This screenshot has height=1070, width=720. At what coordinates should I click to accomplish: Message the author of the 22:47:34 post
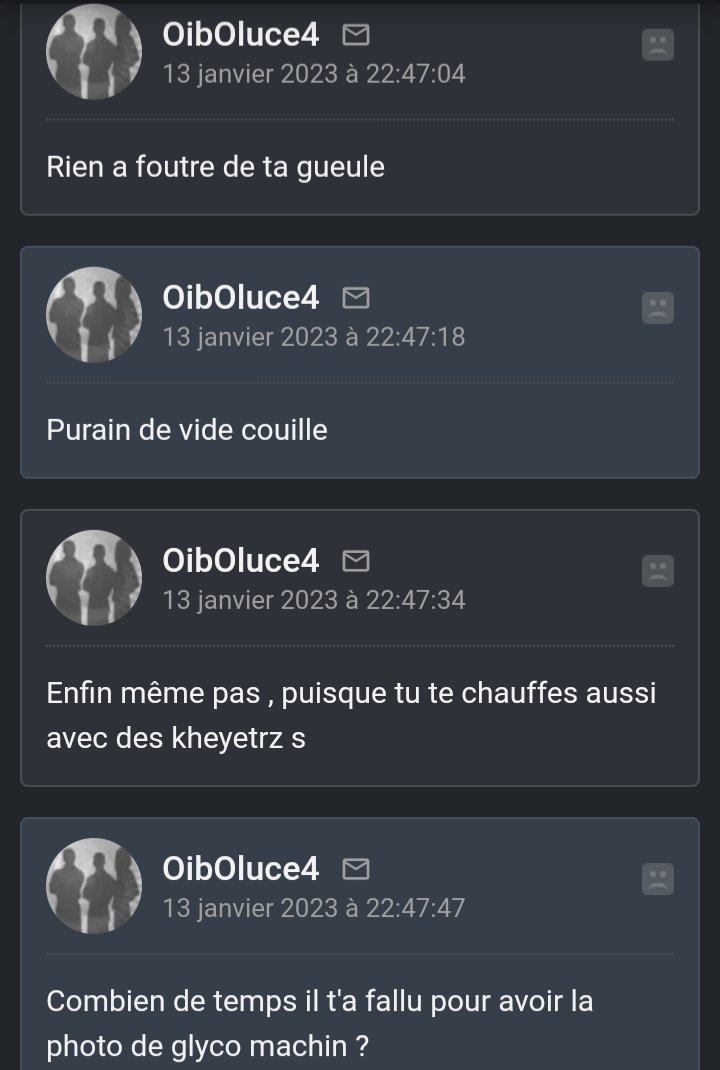tap(356, 561)
